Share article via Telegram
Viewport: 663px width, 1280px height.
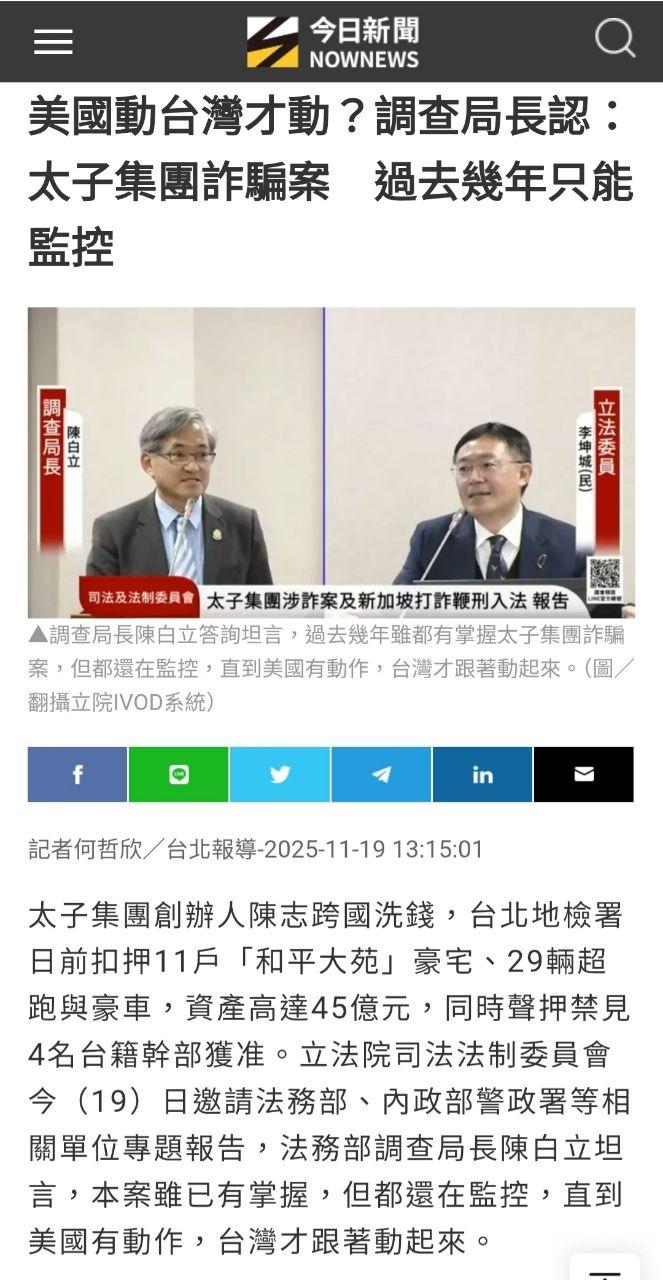[381, 774]
